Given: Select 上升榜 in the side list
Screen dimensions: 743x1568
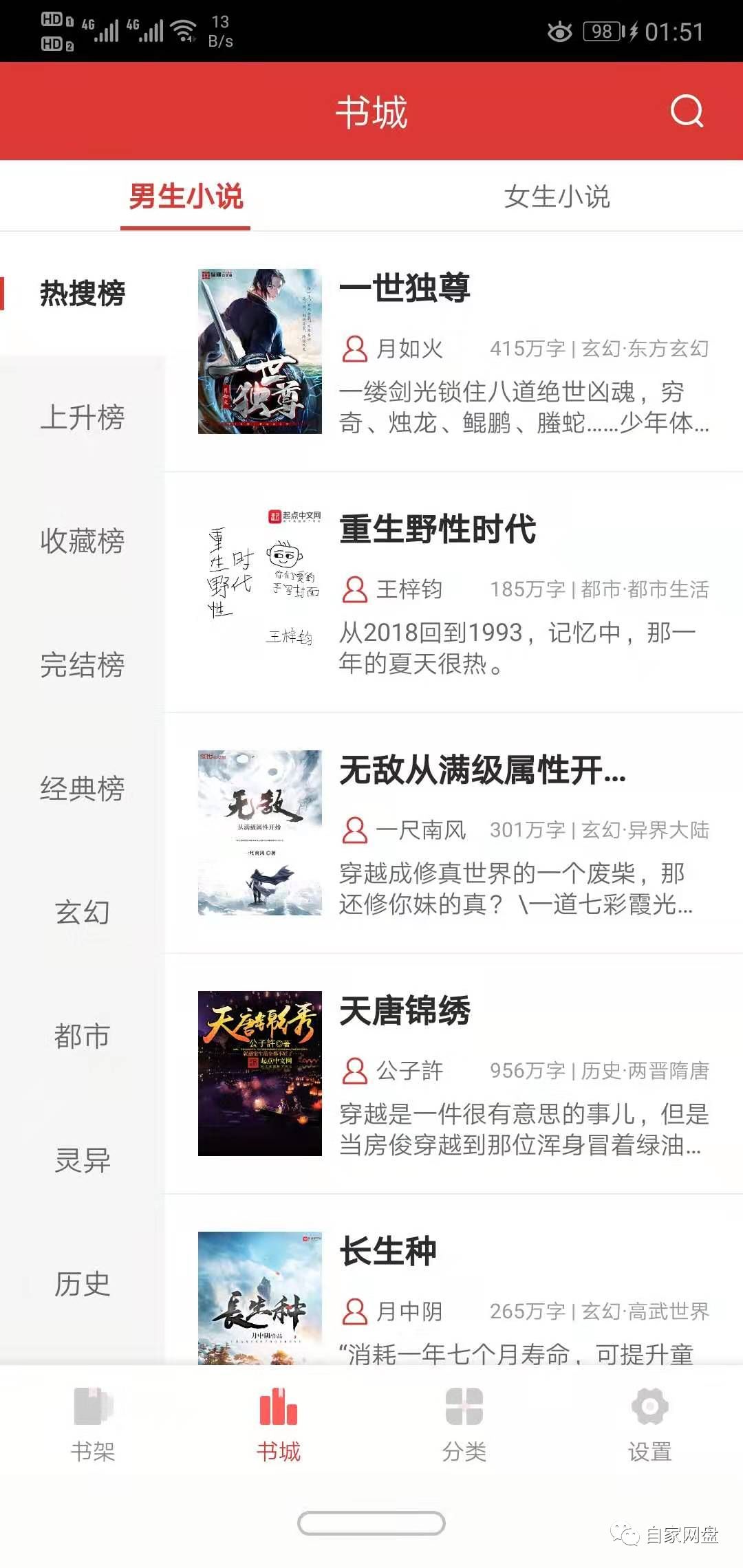Looking at the screenshot, I should [83, 417].
